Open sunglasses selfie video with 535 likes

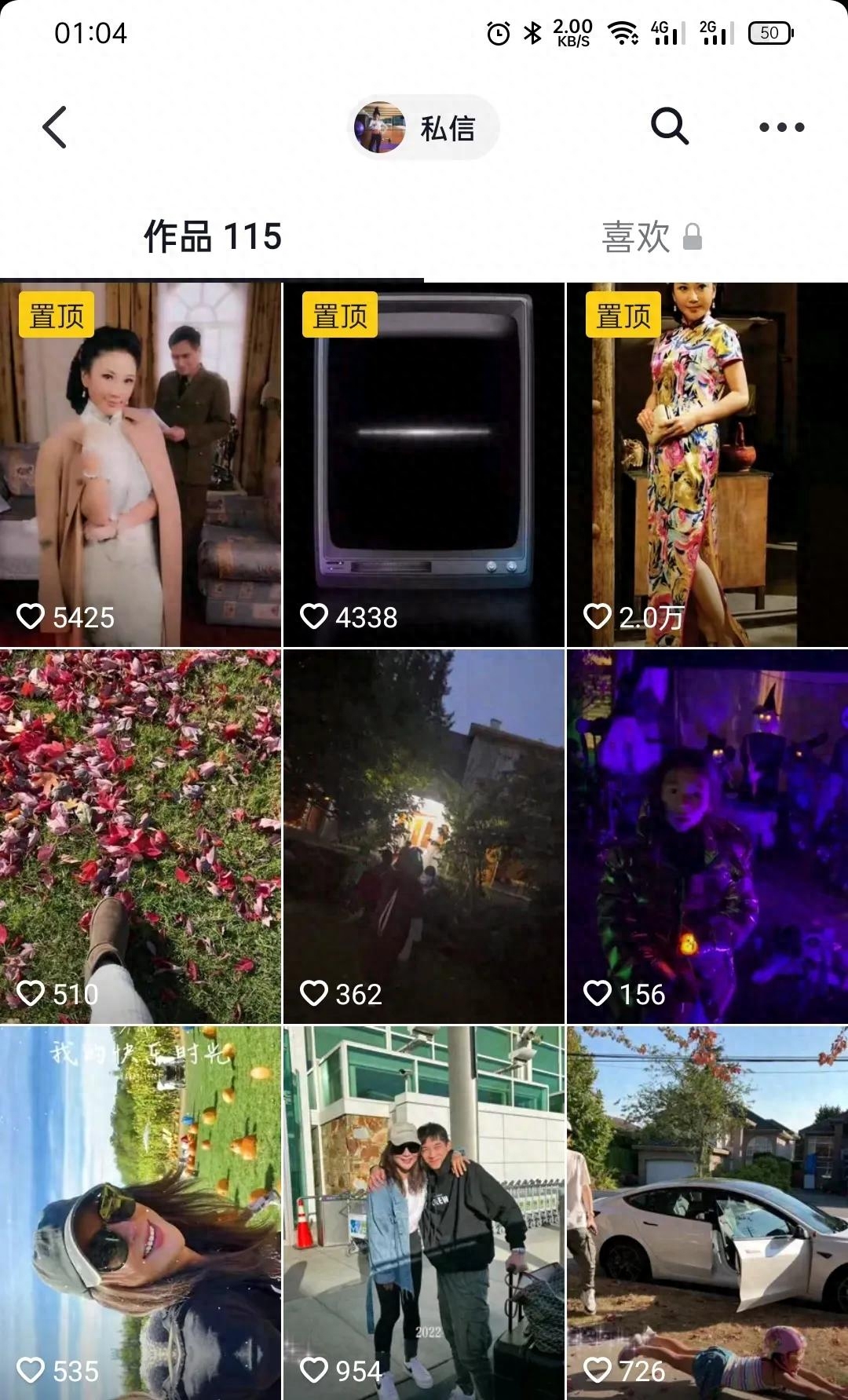point(141,1213)
